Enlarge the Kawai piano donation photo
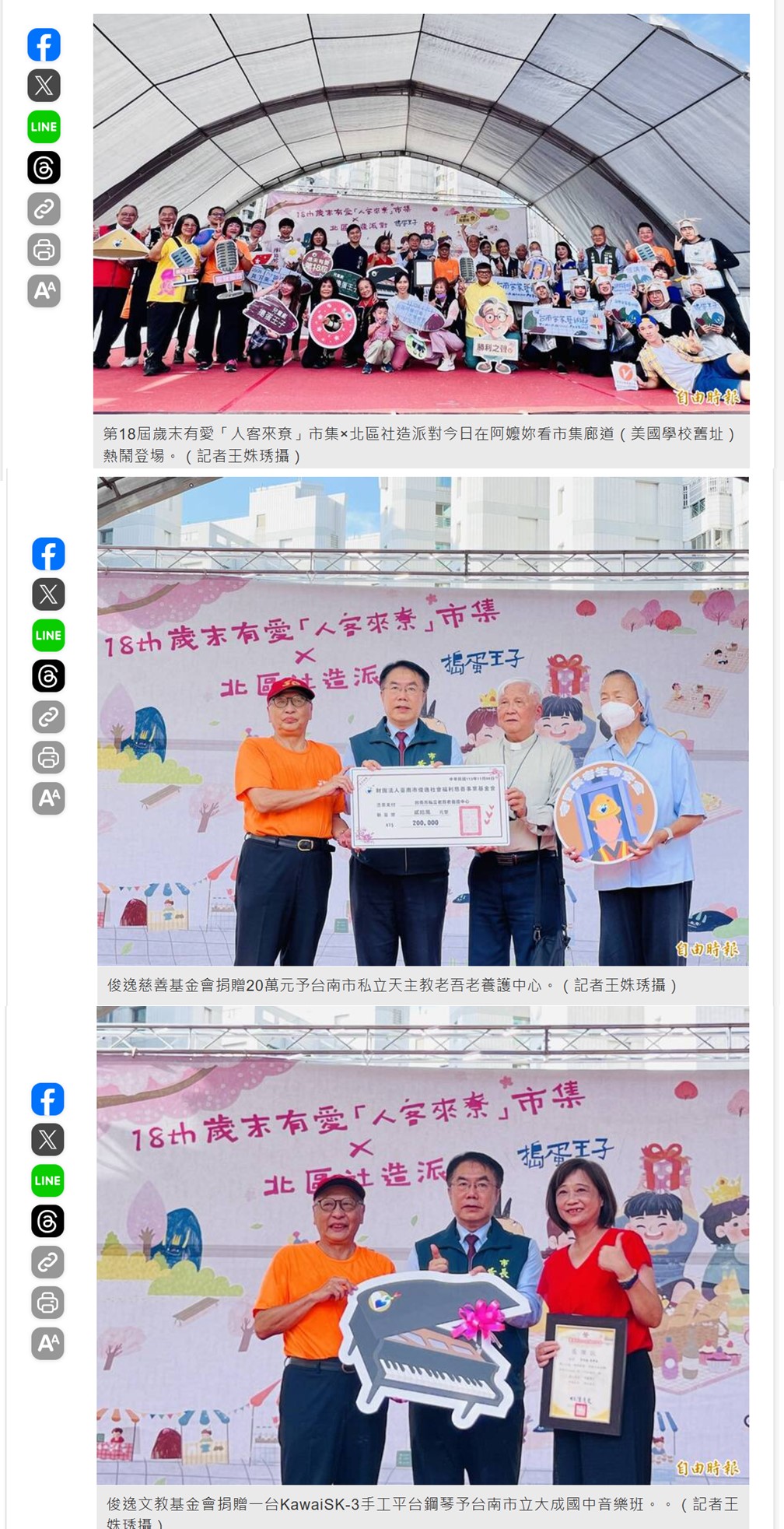 pos(422,1245)
